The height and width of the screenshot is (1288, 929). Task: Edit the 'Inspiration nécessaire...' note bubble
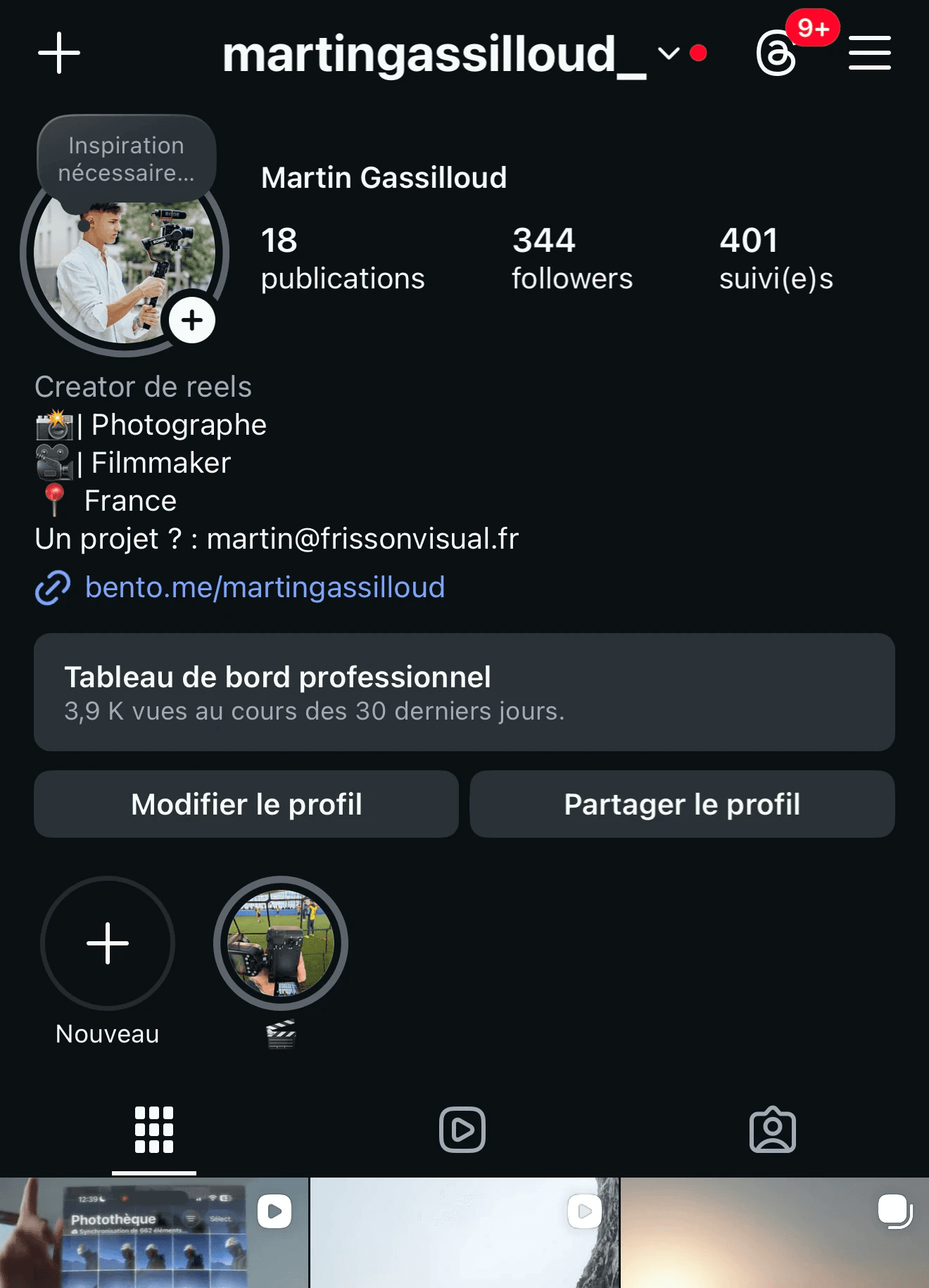(x=127, y=159)
